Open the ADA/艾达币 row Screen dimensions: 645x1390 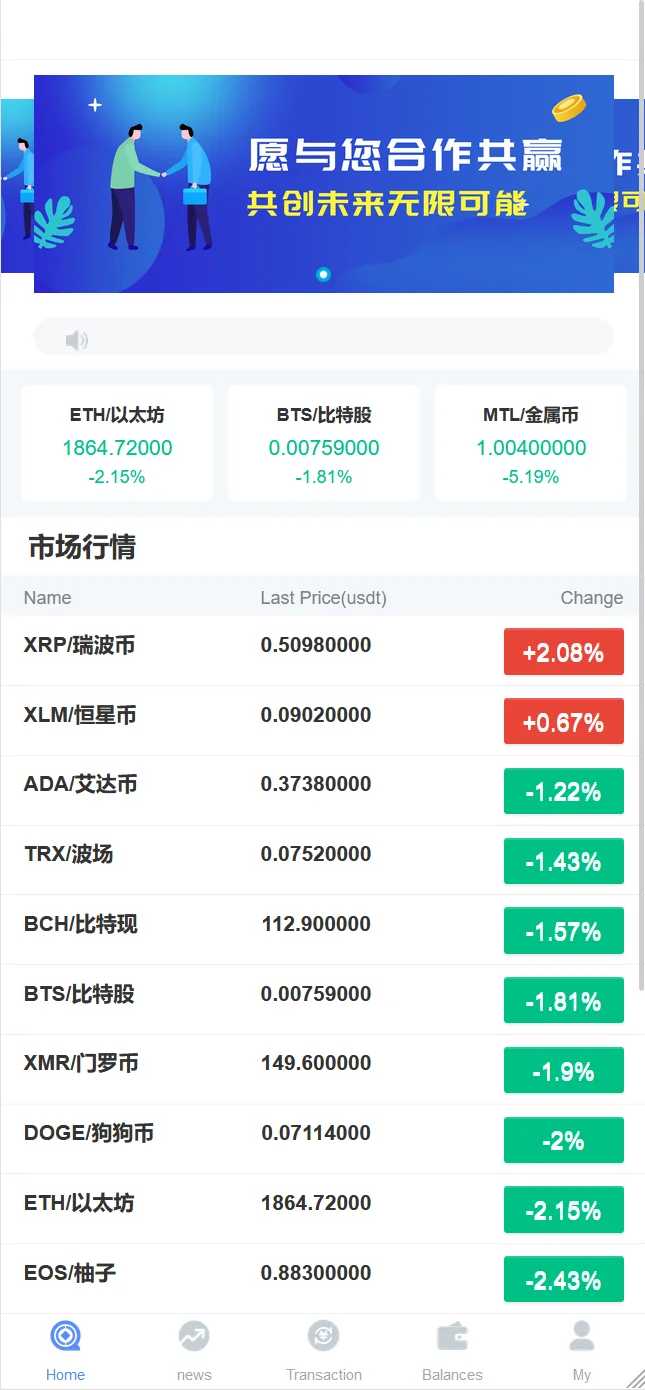point(323,790)
